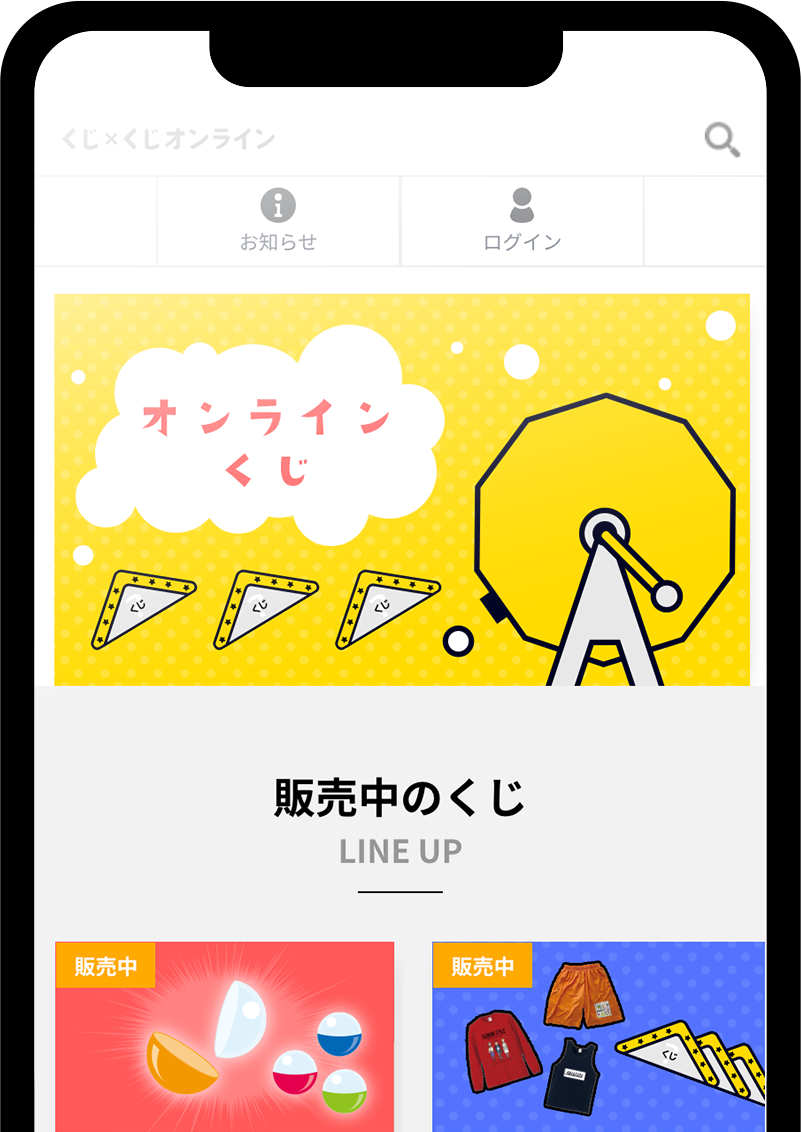Go to the ログイン login page
This screenshot has height=1132, width=801.
[522, 221]
